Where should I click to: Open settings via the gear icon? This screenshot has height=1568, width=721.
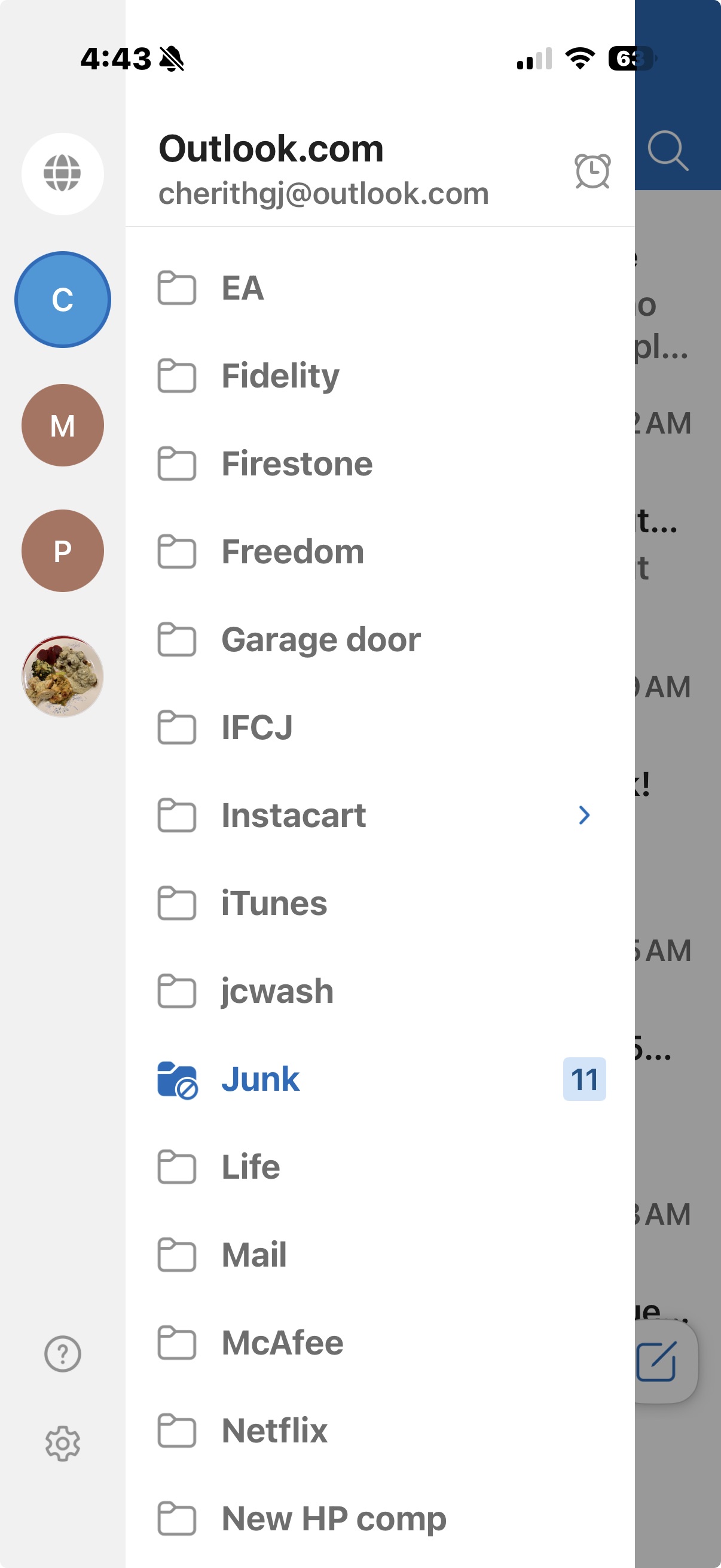[x=63, y=1442]
